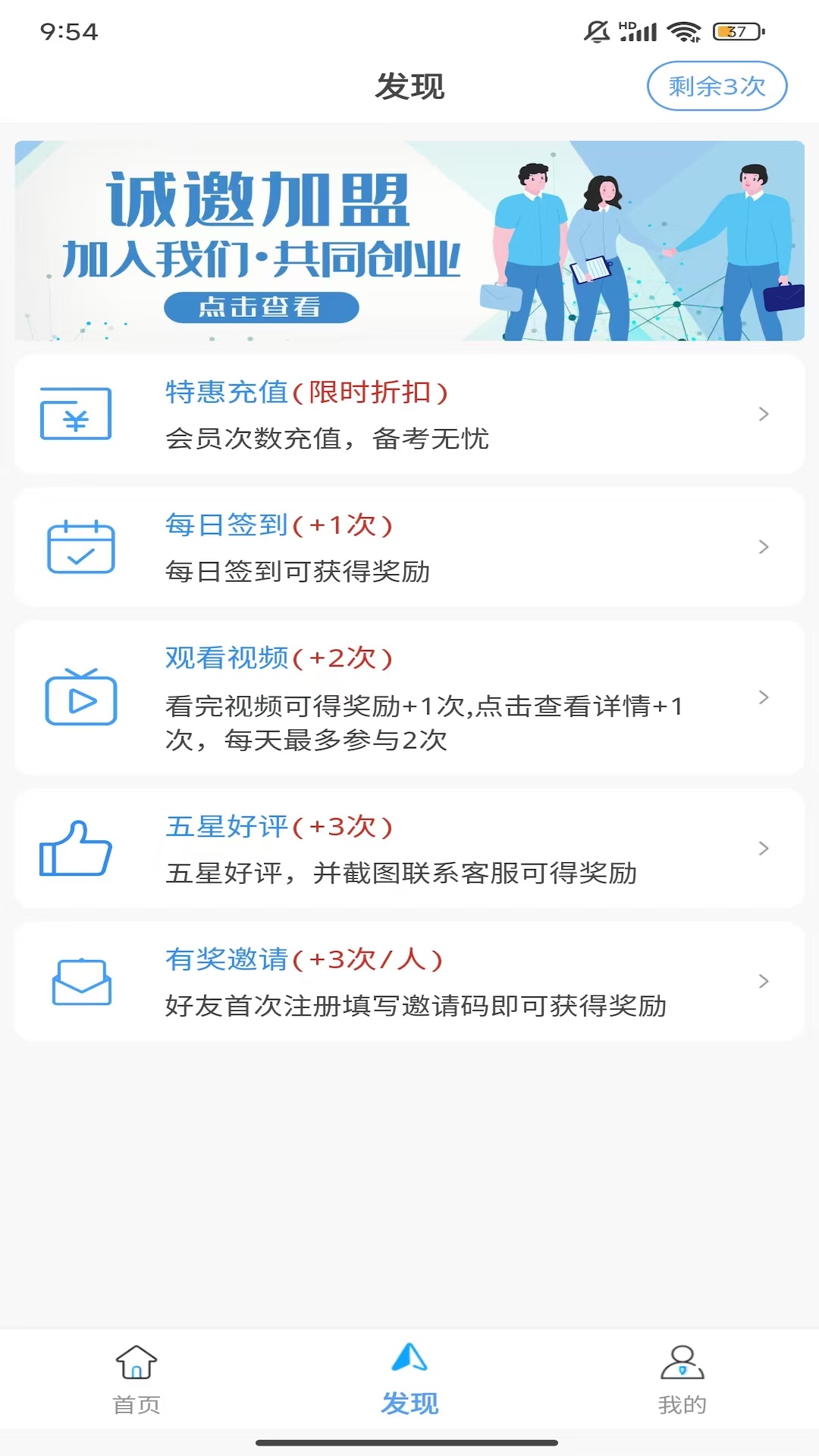Screen dimensions: 819x1456
Task: Expand the 有奖邀请 row chevron
Action: tap(762, 982)
